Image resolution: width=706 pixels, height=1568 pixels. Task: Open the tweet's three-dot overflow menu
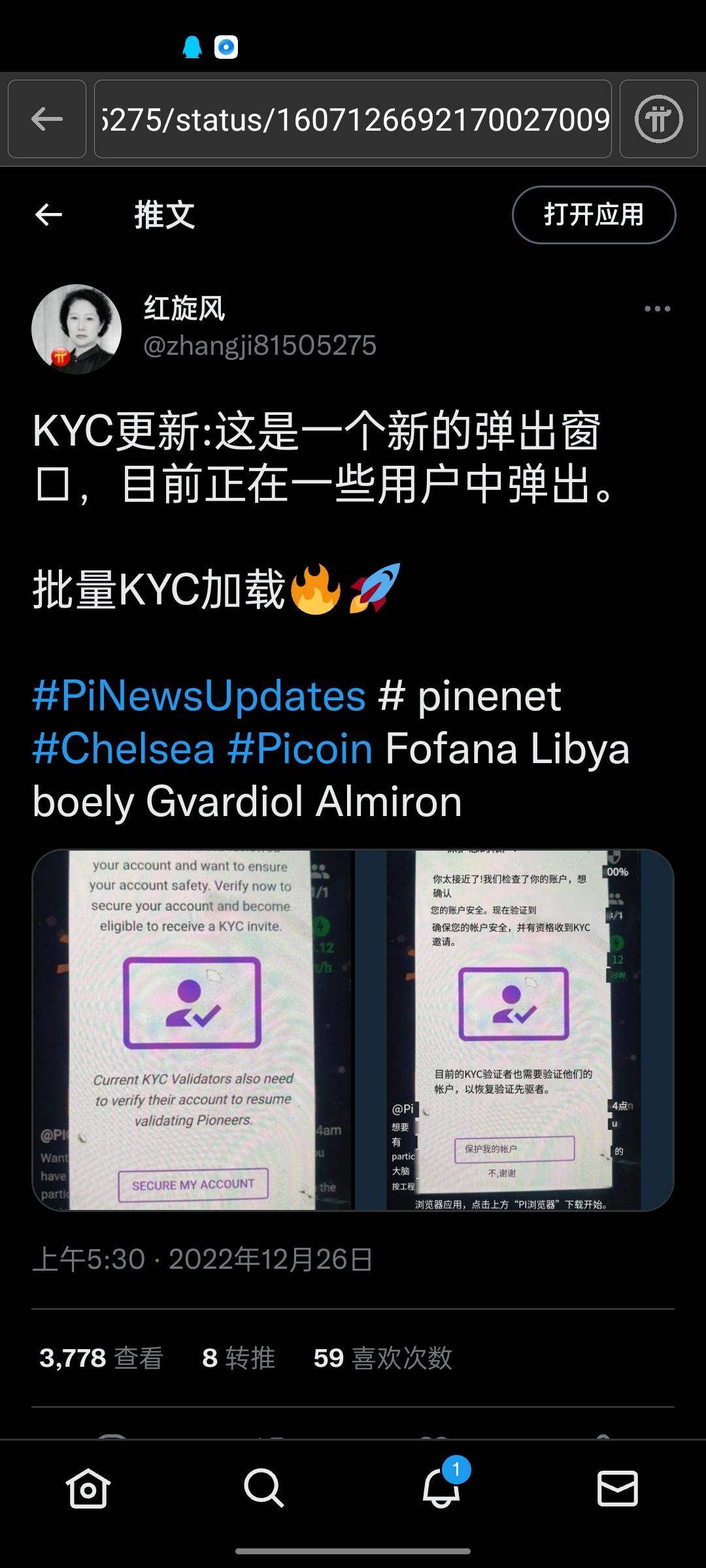pyautogui.click(x=657, y=309)
